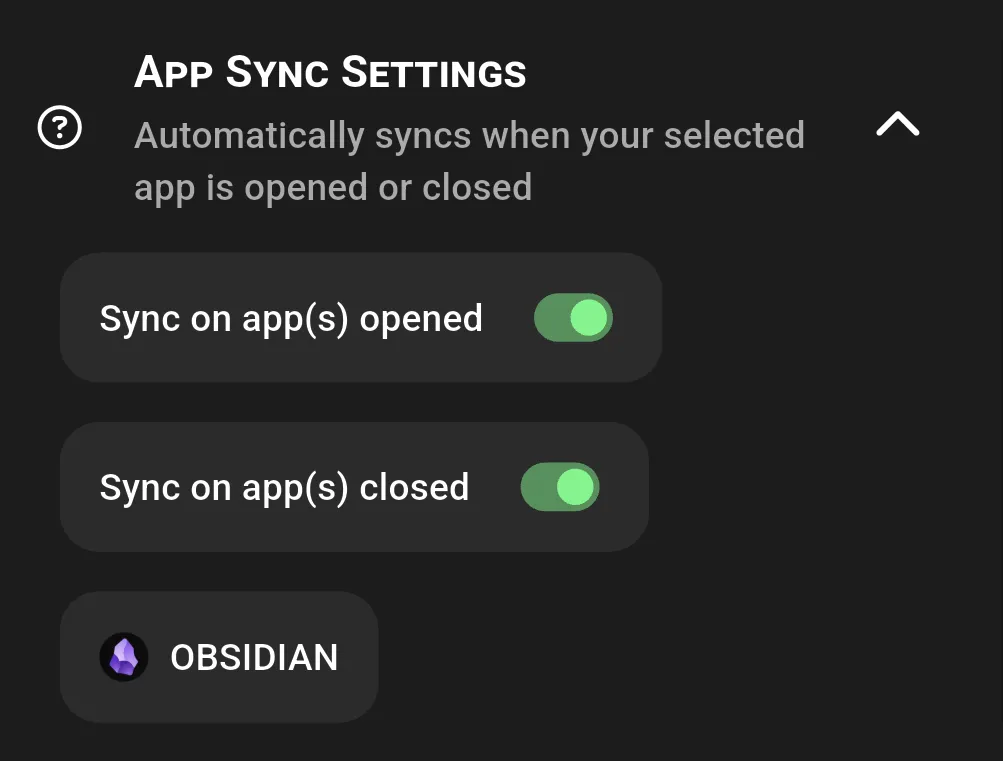Turn off Sync on app(s) opened
The width and height of the screenshot is (1003, 761).
pyautogui.click(x=573, y=318)
